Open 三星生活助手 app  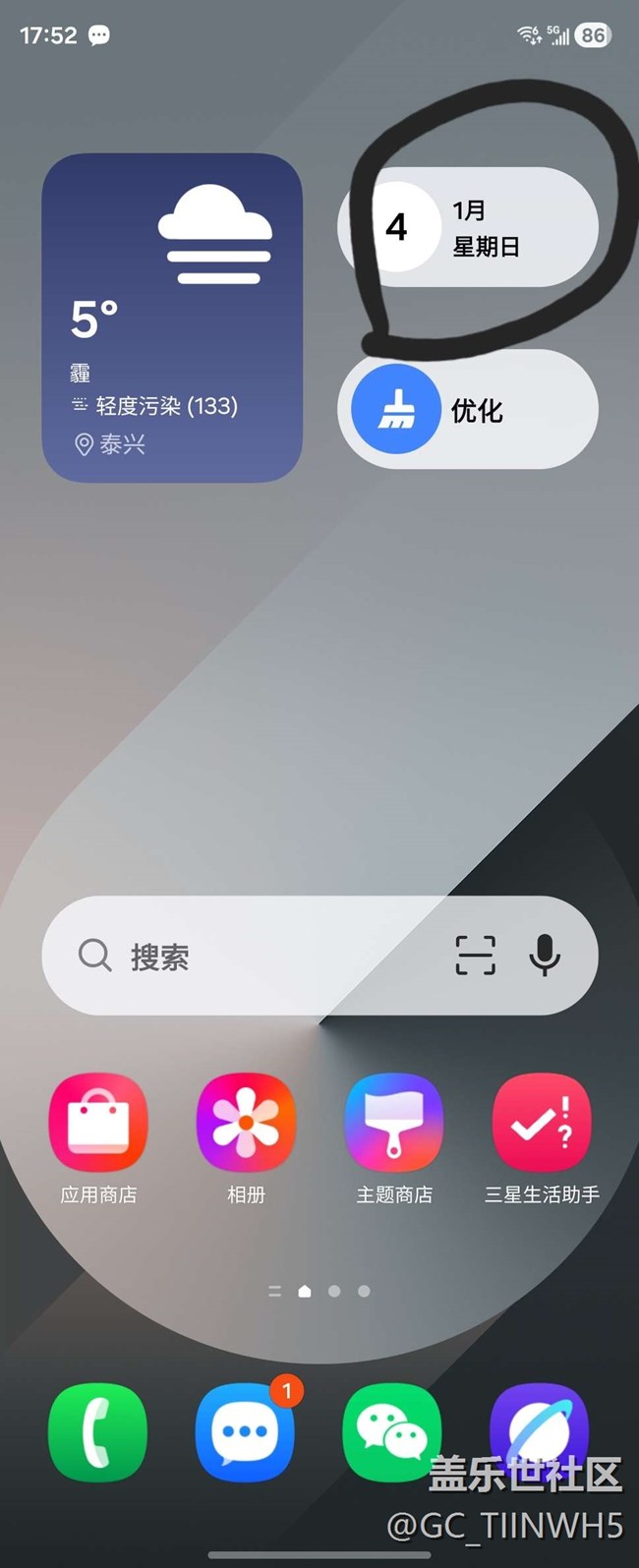coord(542,1123)
